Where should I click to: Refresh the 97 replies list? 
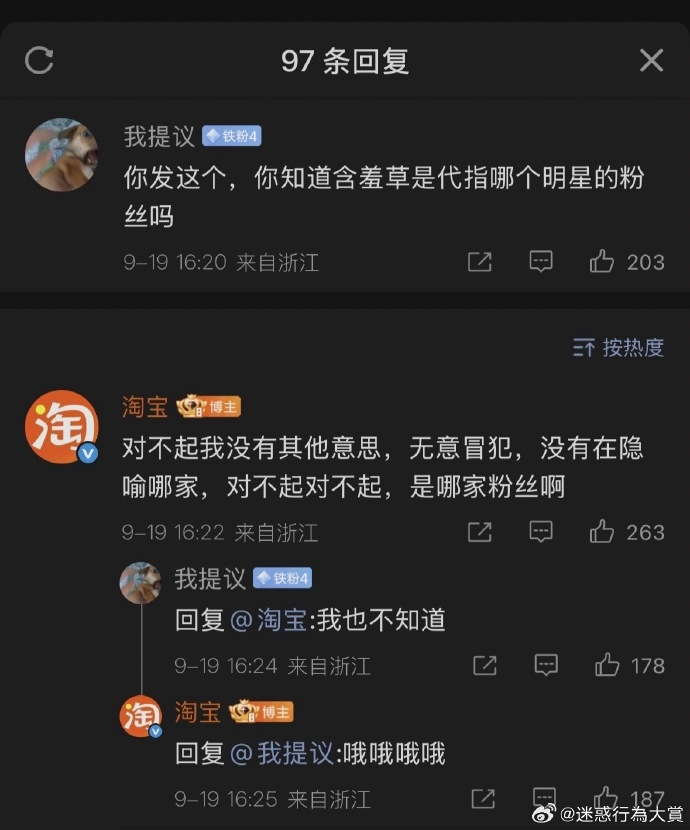39,61
